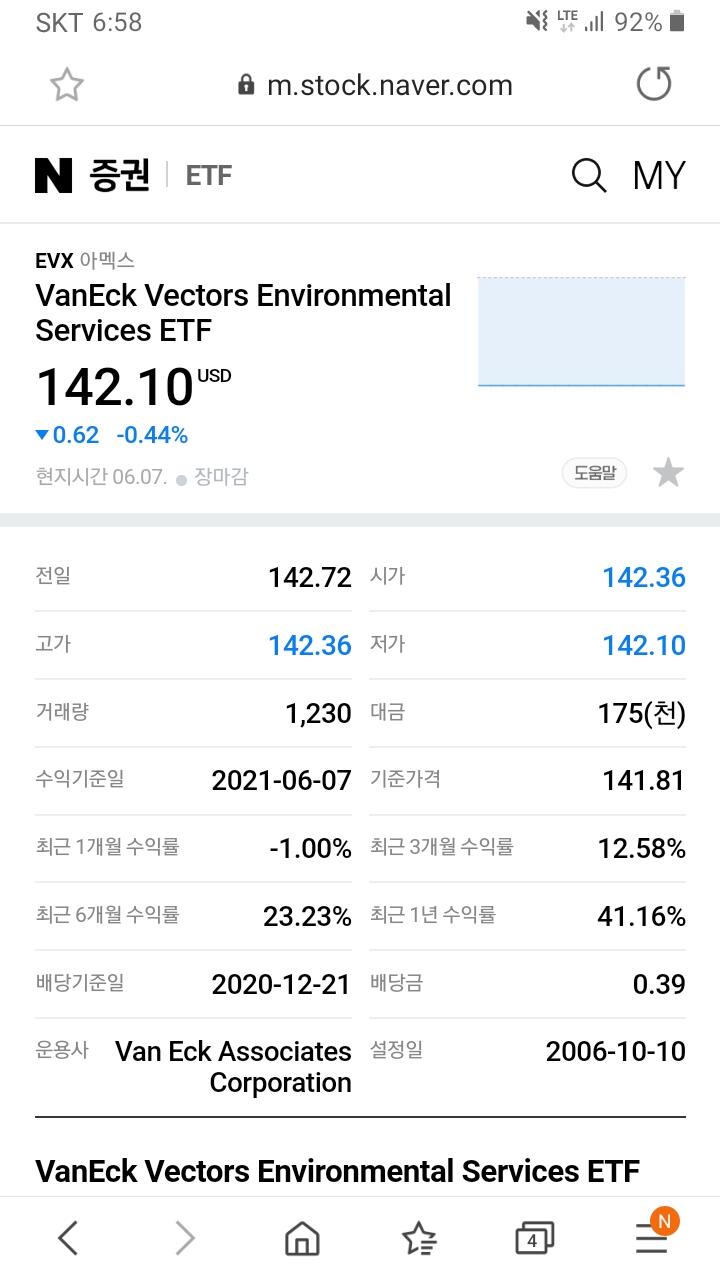Go back to the previous page
Screen dimensions: 720x1280
[x=67, y=1239]
